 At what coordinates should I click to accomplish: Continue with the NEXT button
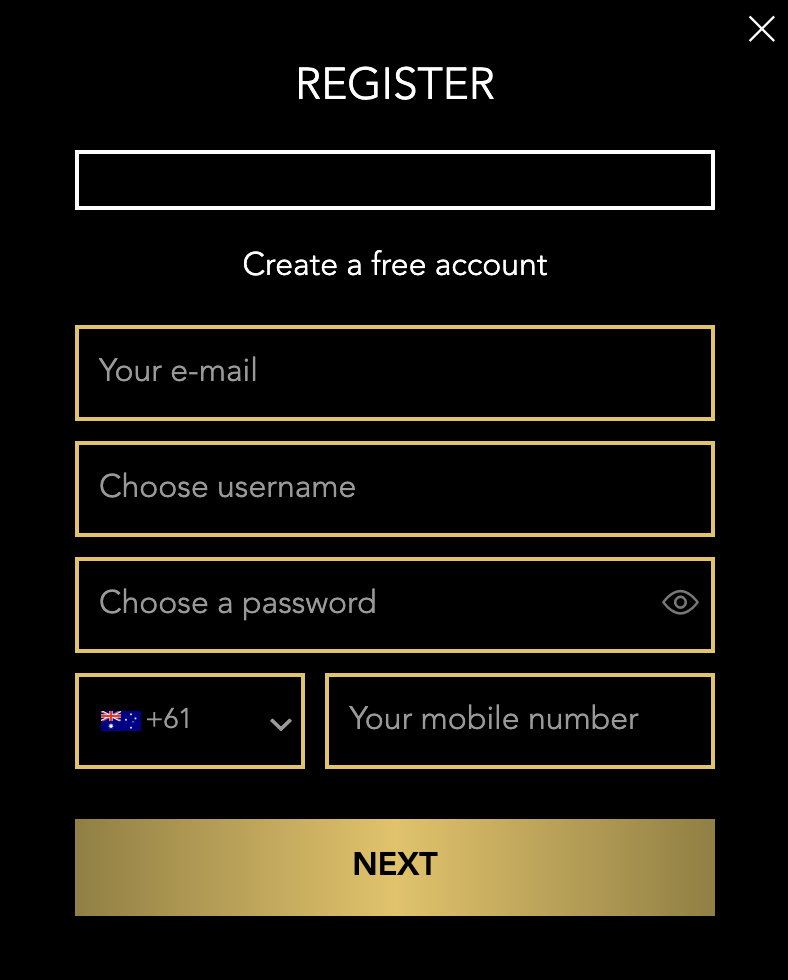394,866
